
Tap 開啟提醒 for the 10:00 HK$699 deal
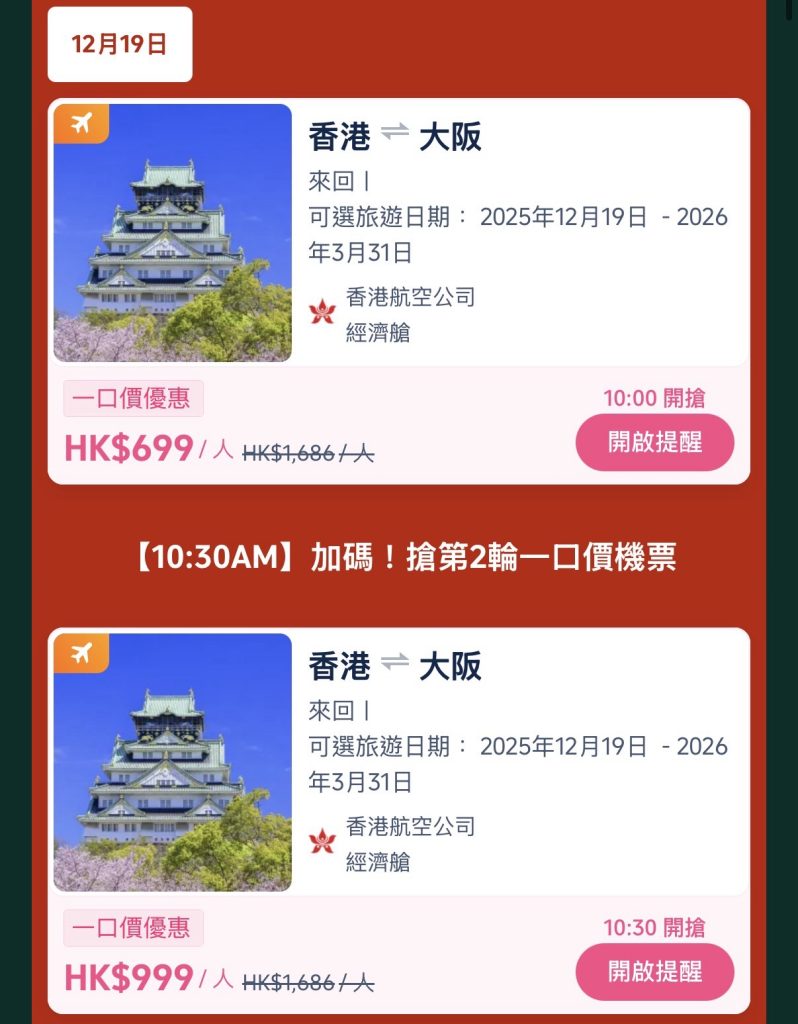pos(654,442)
